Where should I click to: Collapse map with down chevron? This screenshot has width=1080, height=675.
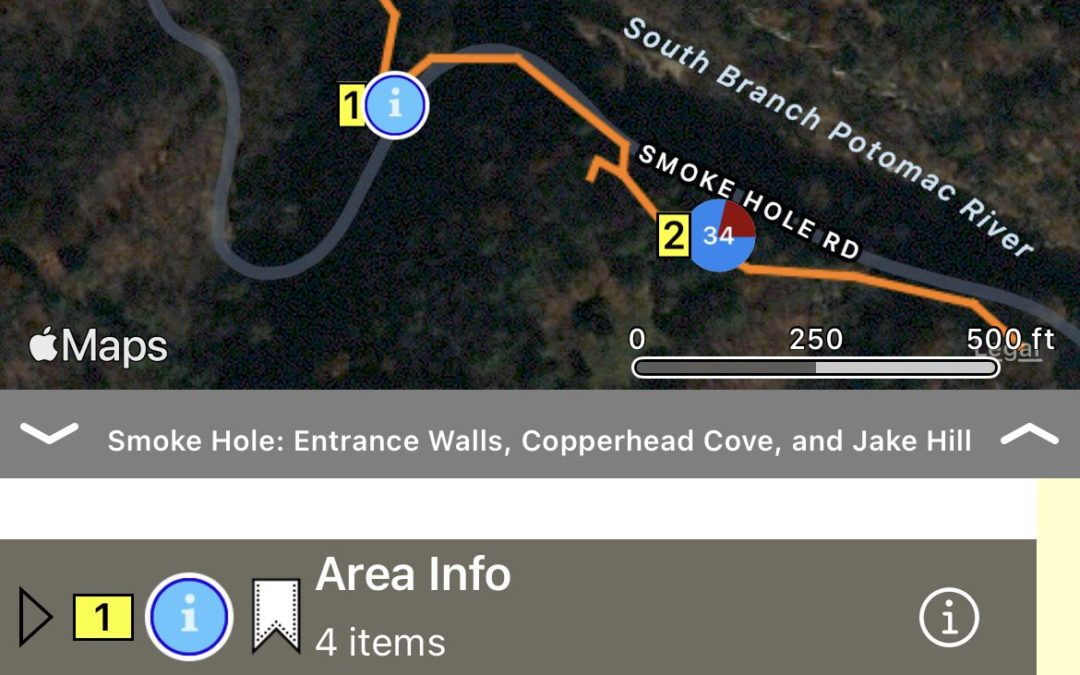[48, 434]
